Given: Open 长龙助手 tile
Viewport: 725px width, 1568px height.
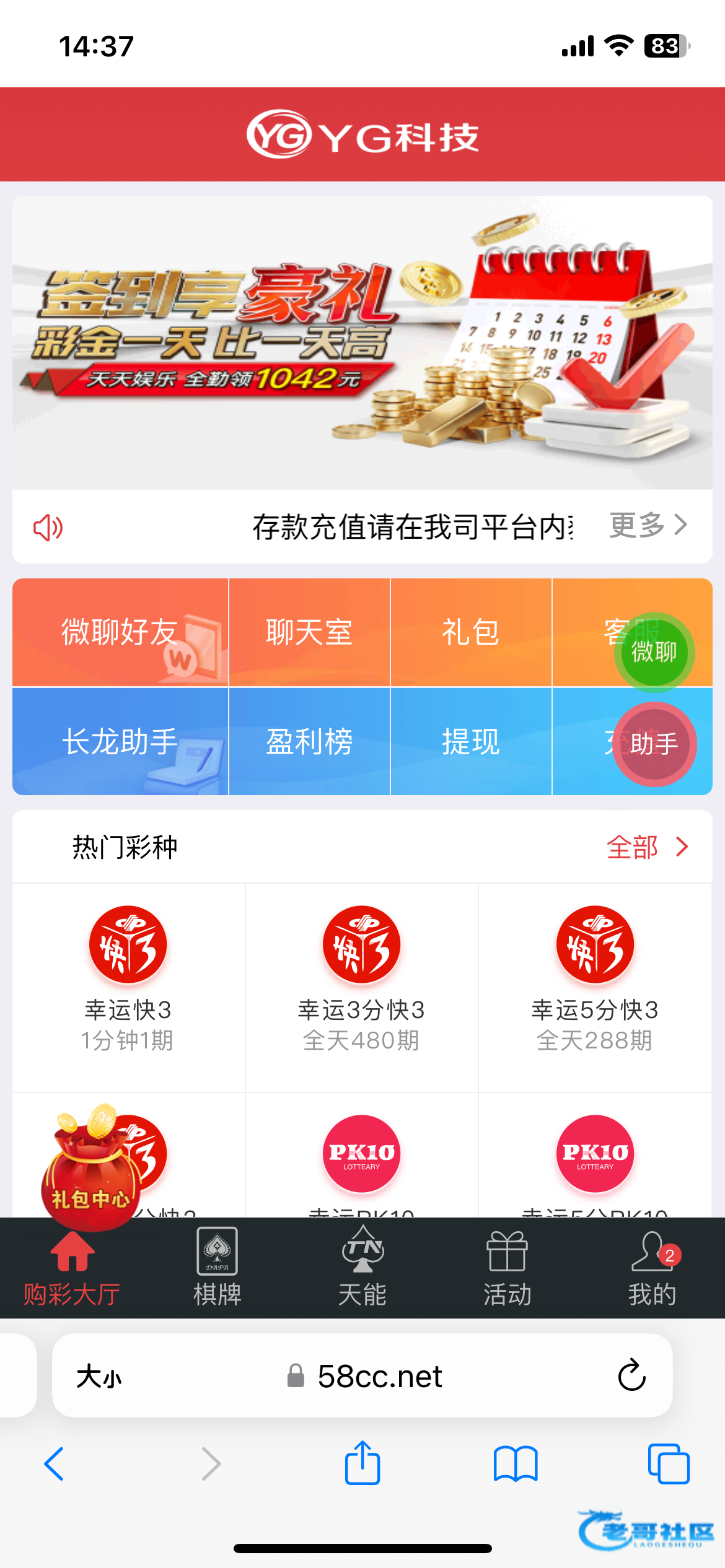Looking at the screenshot, I should click(x=120, y=741).
